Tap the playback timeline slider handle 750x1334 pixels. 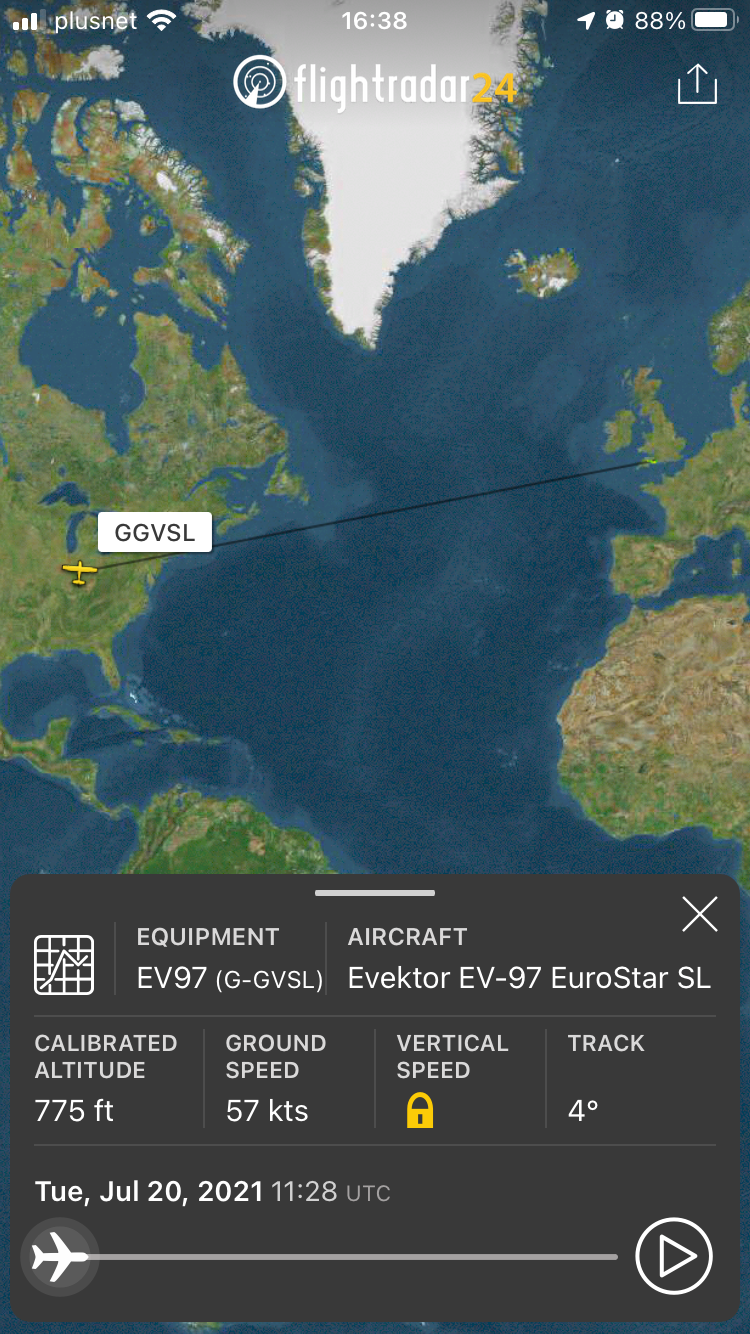(59, 1257)
